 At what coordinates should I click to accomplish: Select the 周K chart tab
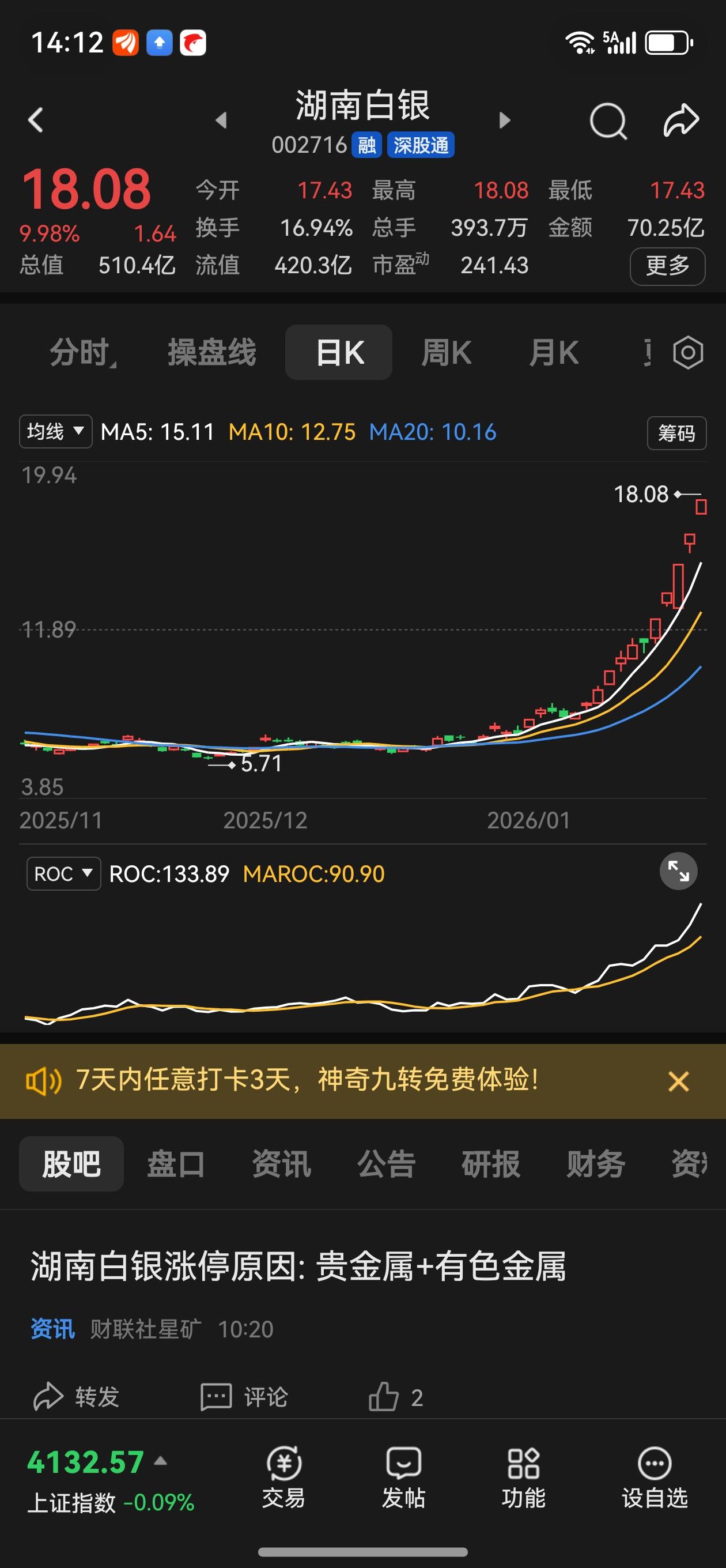coord(446,352)
